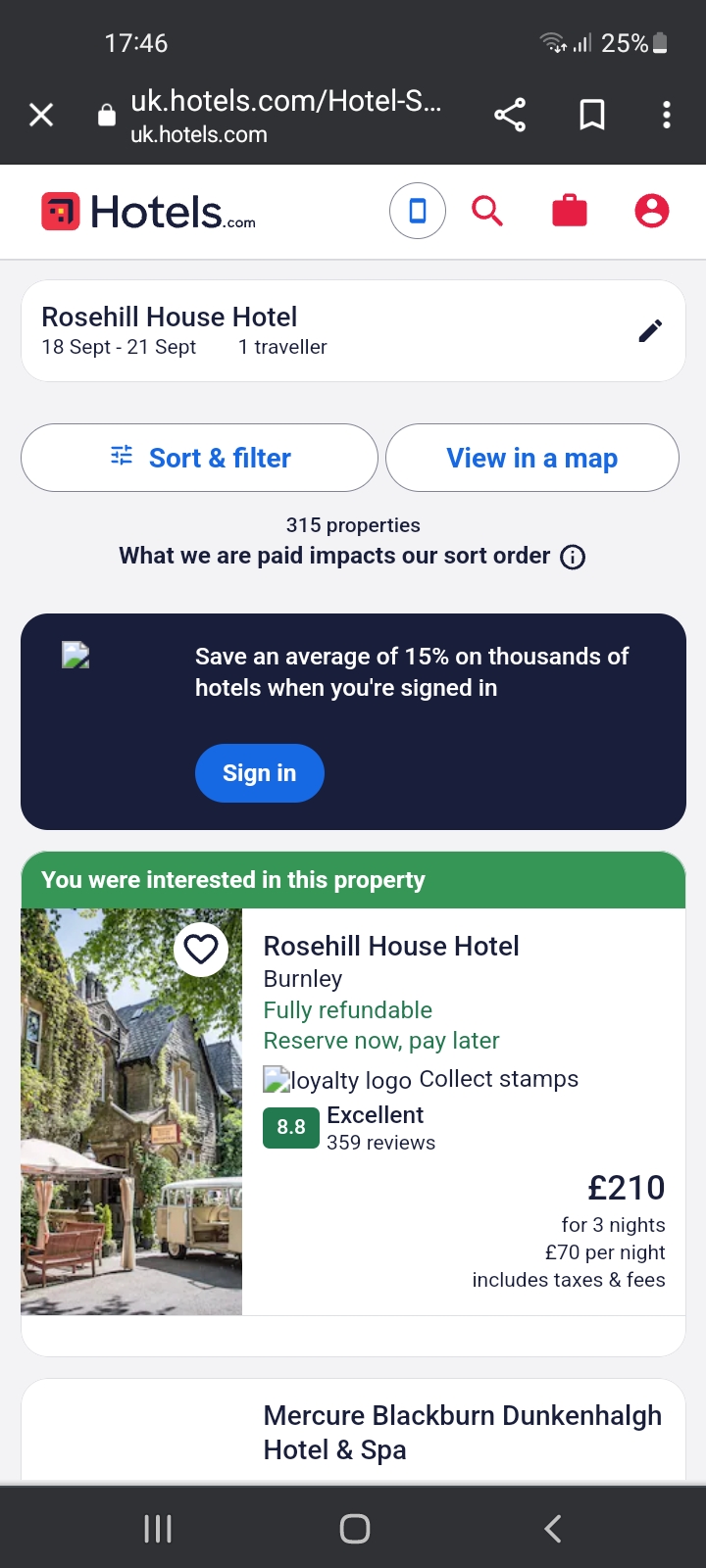Image resolution: width=706 pixels, height=1568 pixels.
Task: Sign in to save 15%
Action: pyautogui.click(x=259, y=773)
